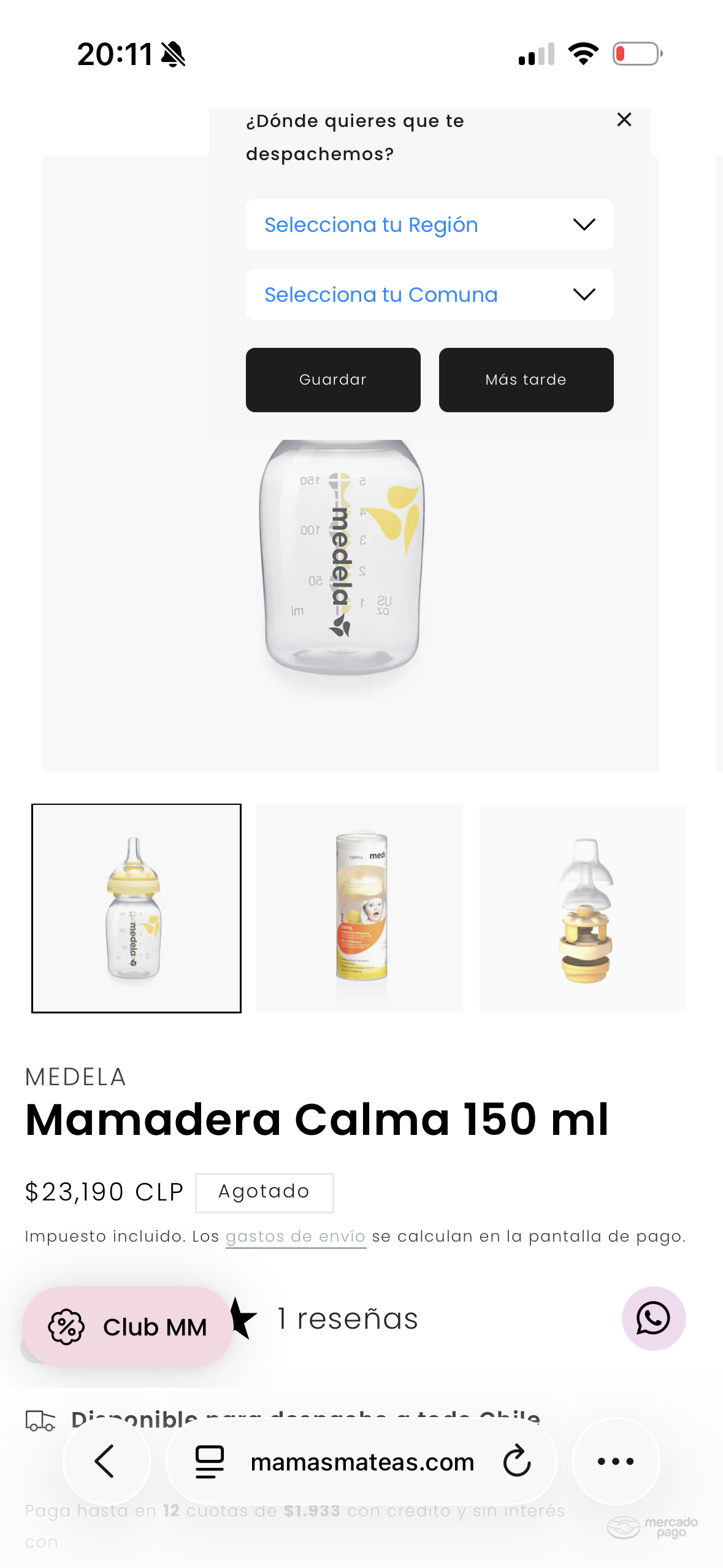
Task: Go back in the browser
Action: [106, 1461]
